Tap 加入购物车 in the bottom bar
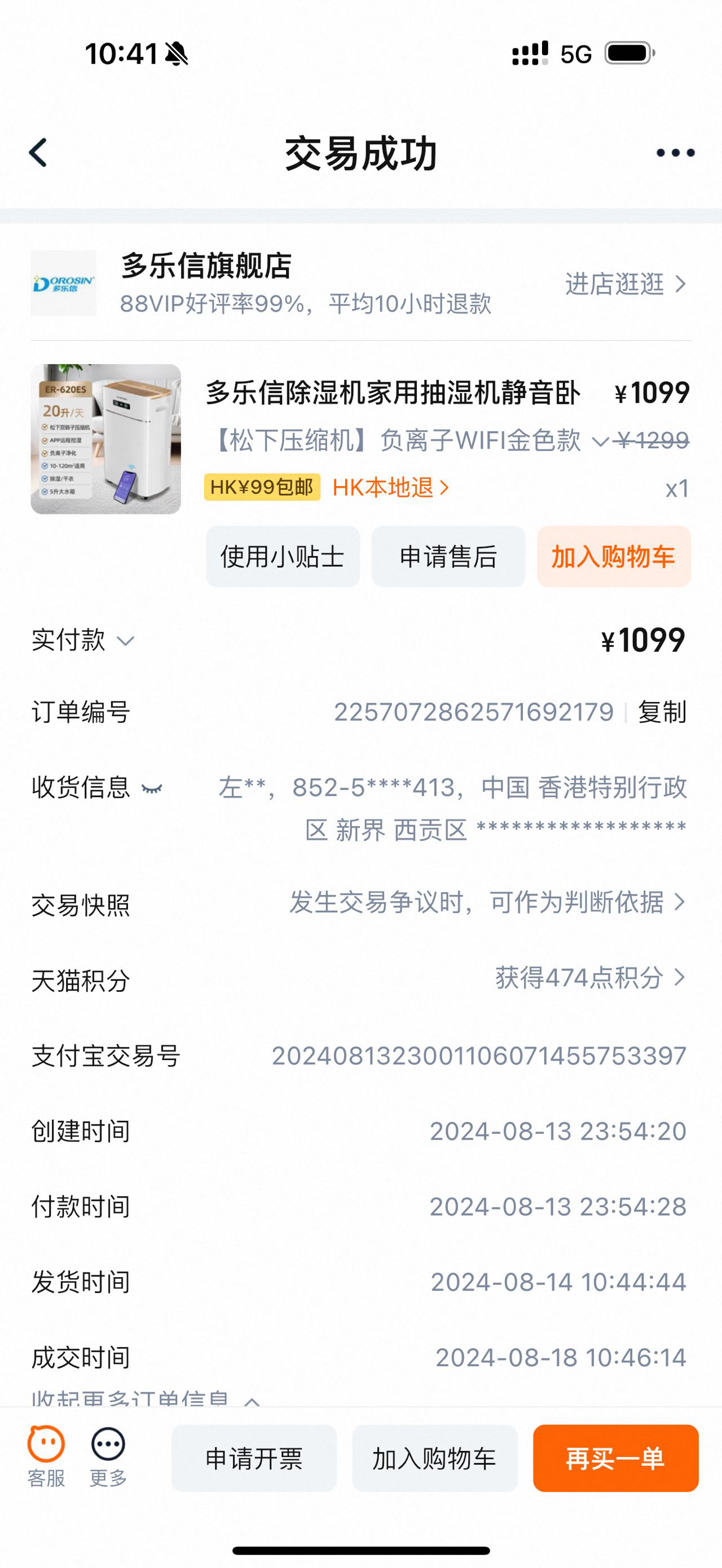 pyautogui.click(x=434, y=1459)
